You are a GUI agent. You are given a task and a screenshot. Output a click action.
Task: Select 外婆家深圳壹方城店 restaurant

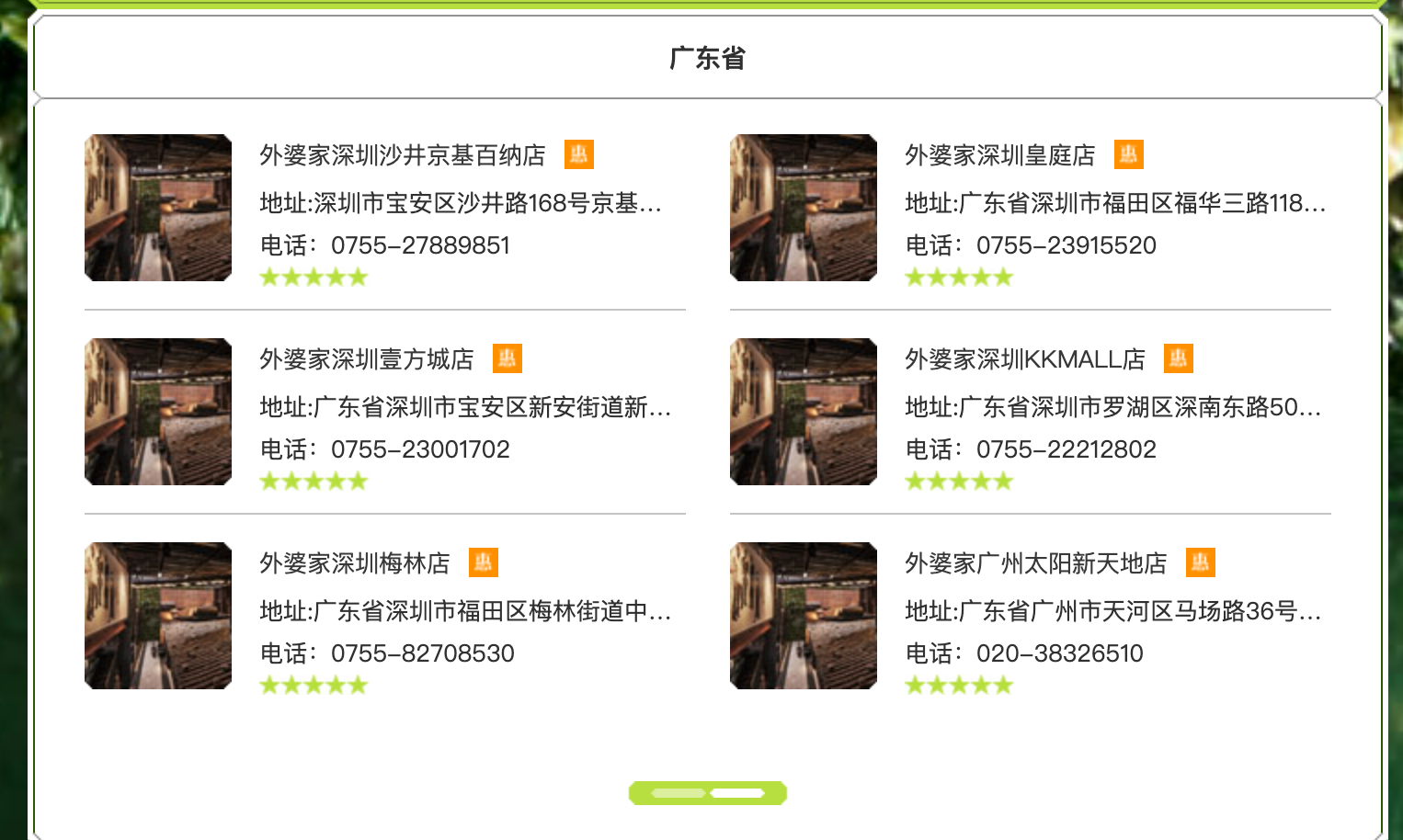click(x=366, y=359)
